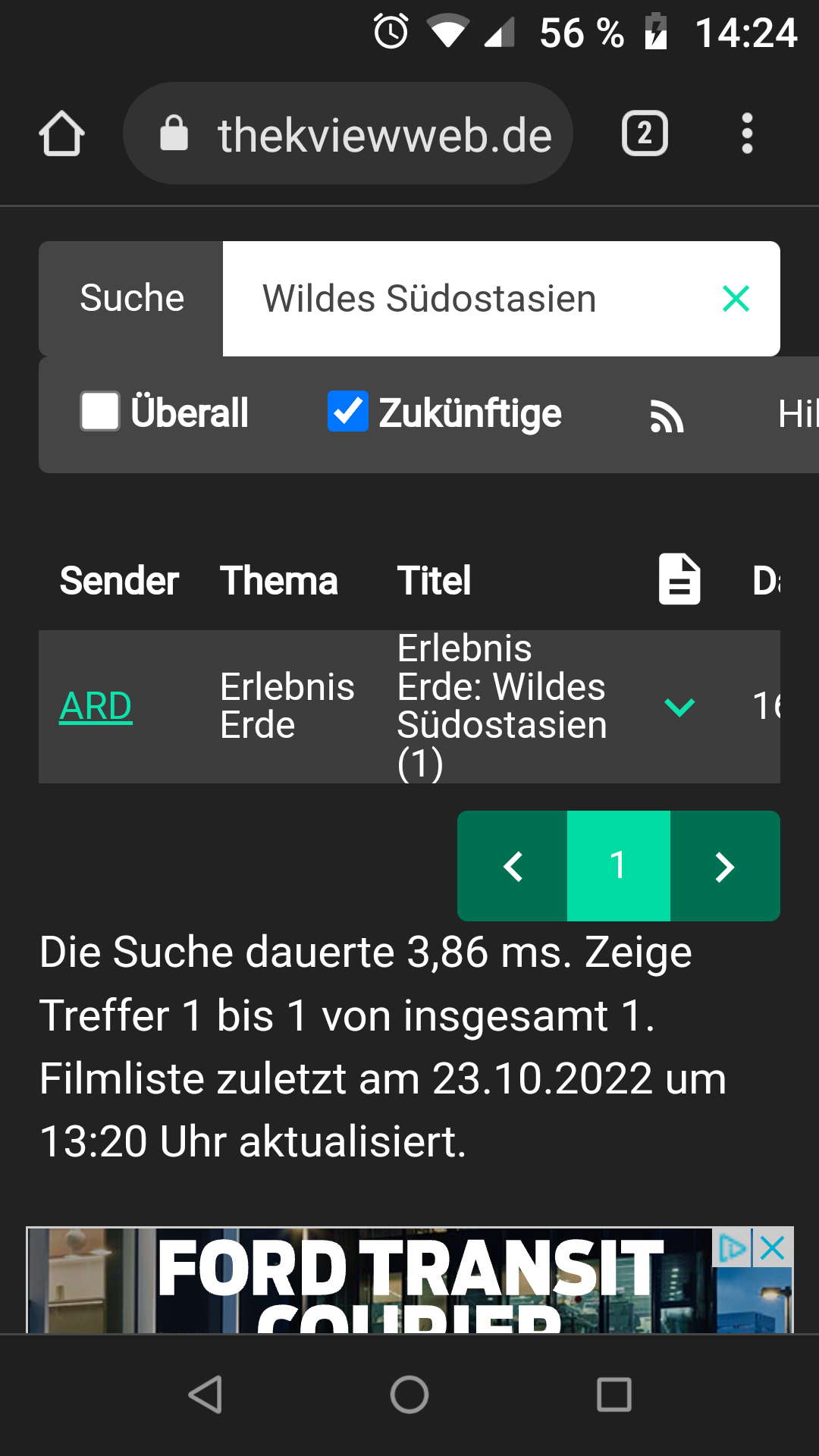Tap the browser home icon

(x=61, y=133)
